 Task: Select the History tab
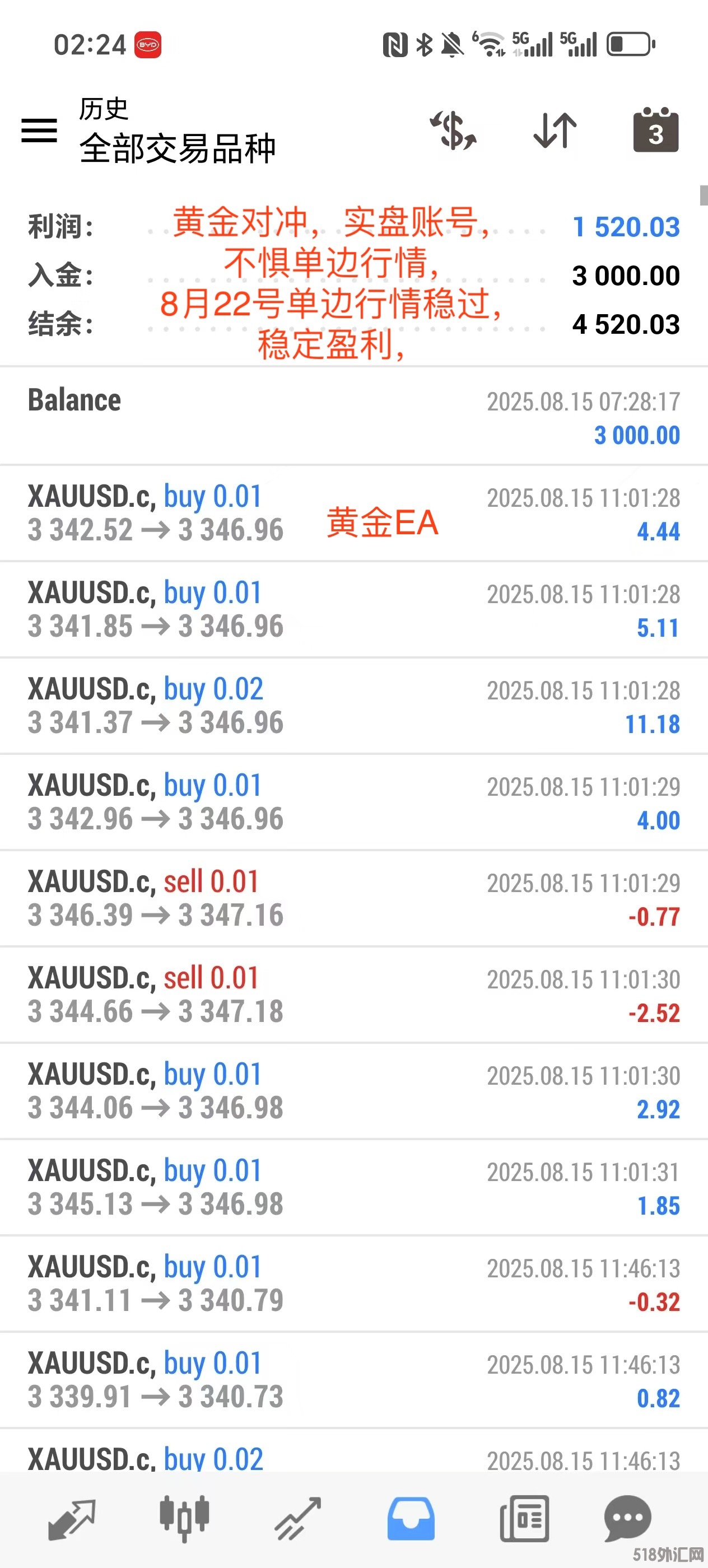pos(411,1519)
